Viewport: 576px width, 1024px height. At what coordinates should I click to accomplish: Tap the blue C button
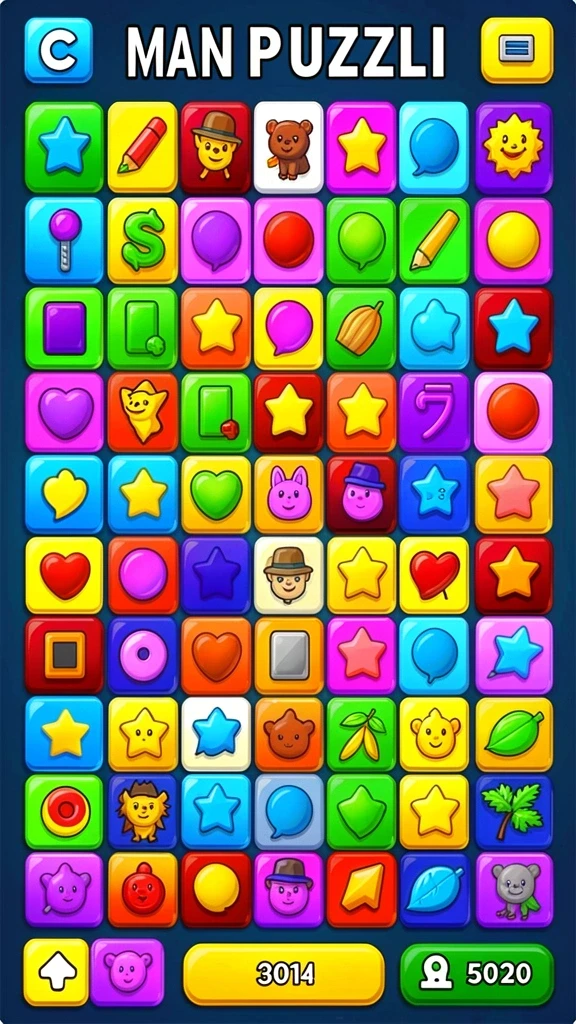pos(58,50)
